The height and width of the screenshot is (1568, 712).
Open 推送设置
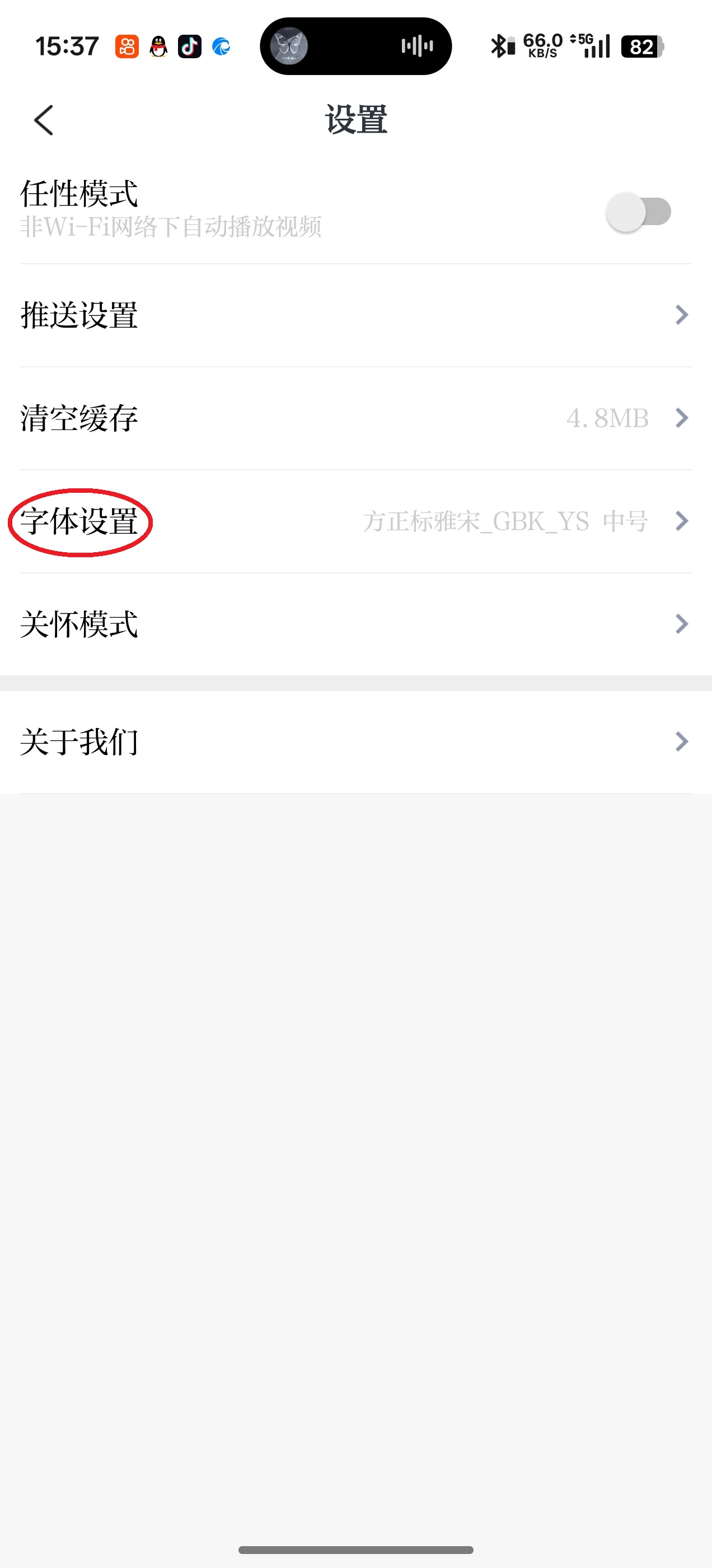(355, 315)
